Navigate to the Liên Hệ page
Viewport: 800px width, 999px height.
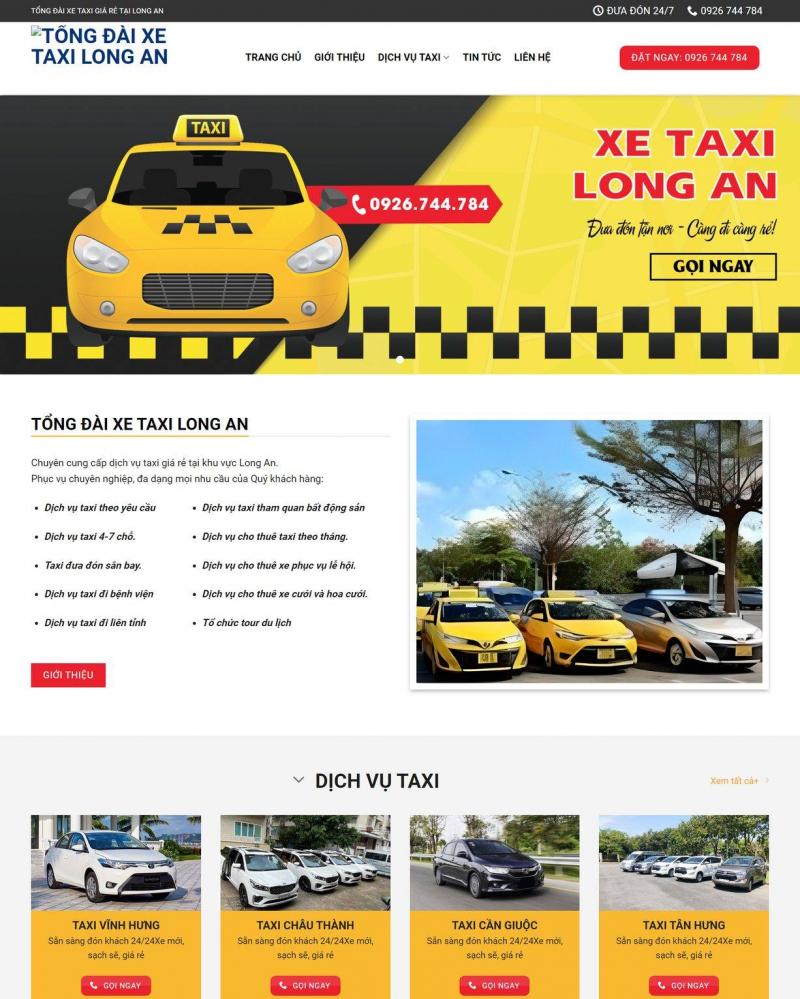pos(532,57)
